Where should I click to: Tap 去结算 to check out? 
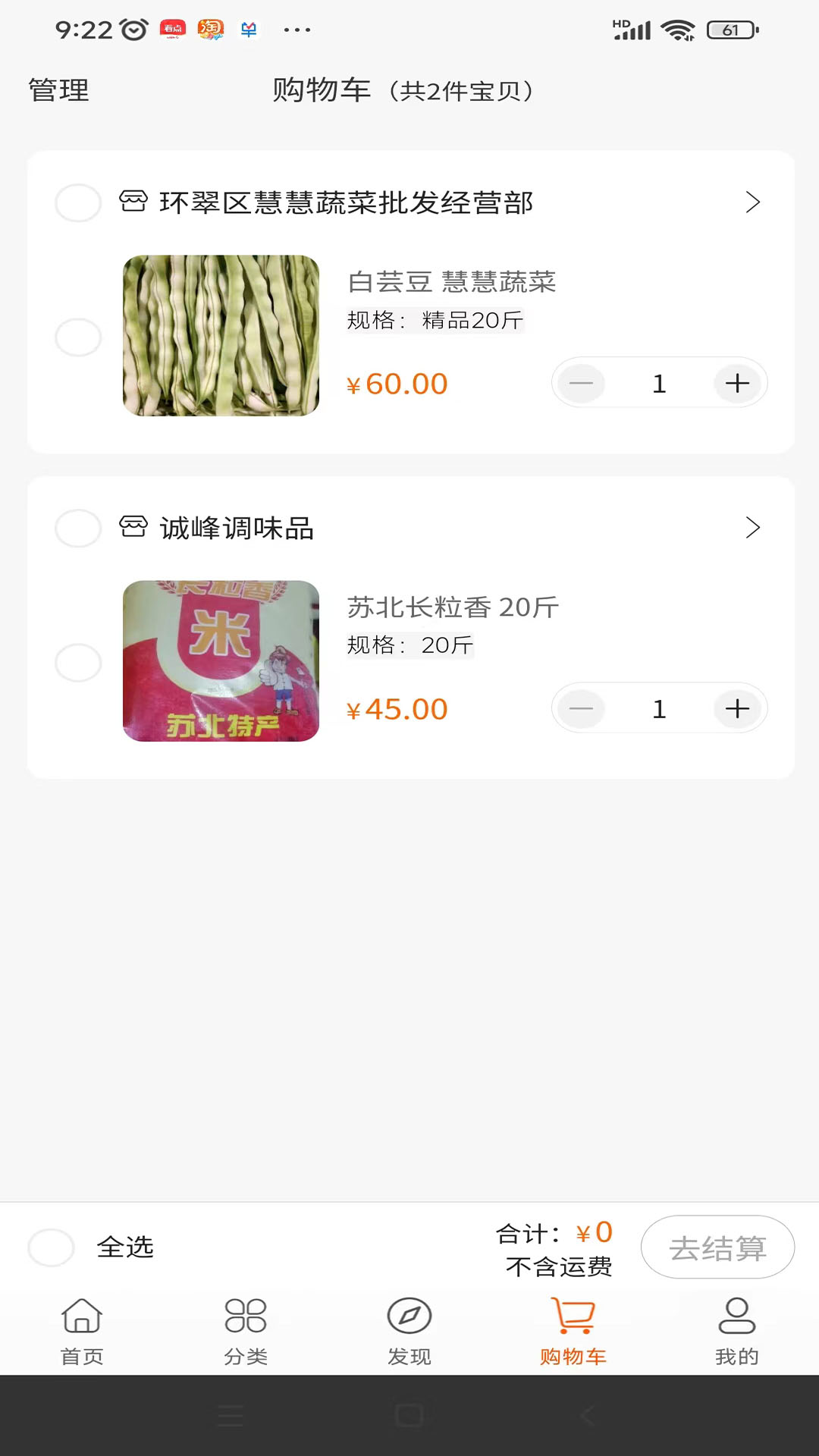[717, 1247]
